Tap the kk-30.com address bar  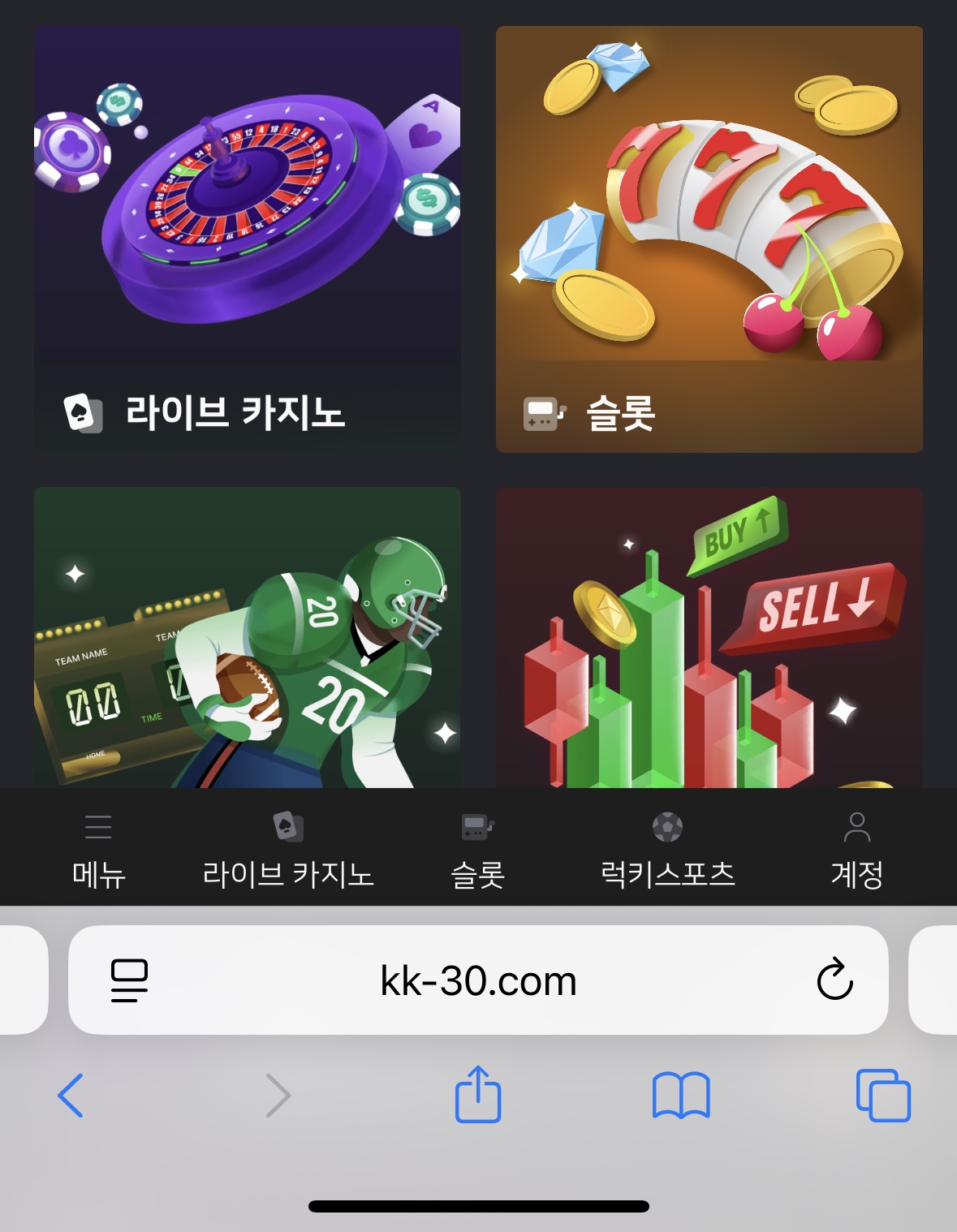478,980
